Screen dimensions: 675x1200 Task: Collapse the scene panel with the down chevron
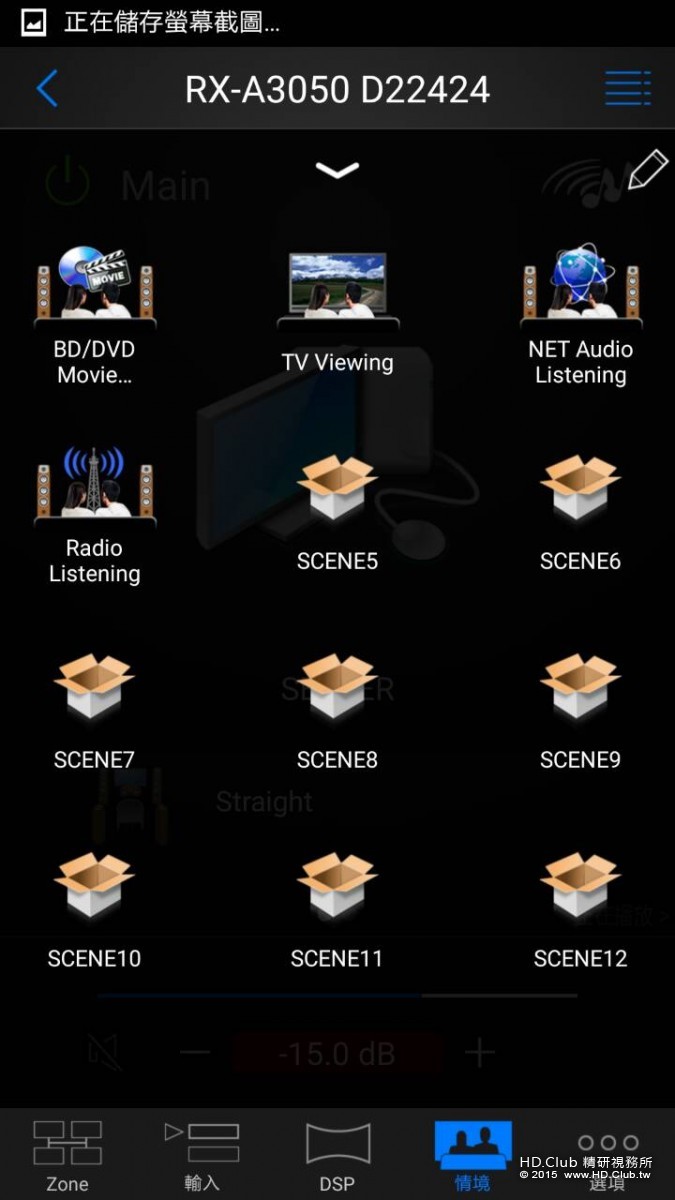click(337, 171)
